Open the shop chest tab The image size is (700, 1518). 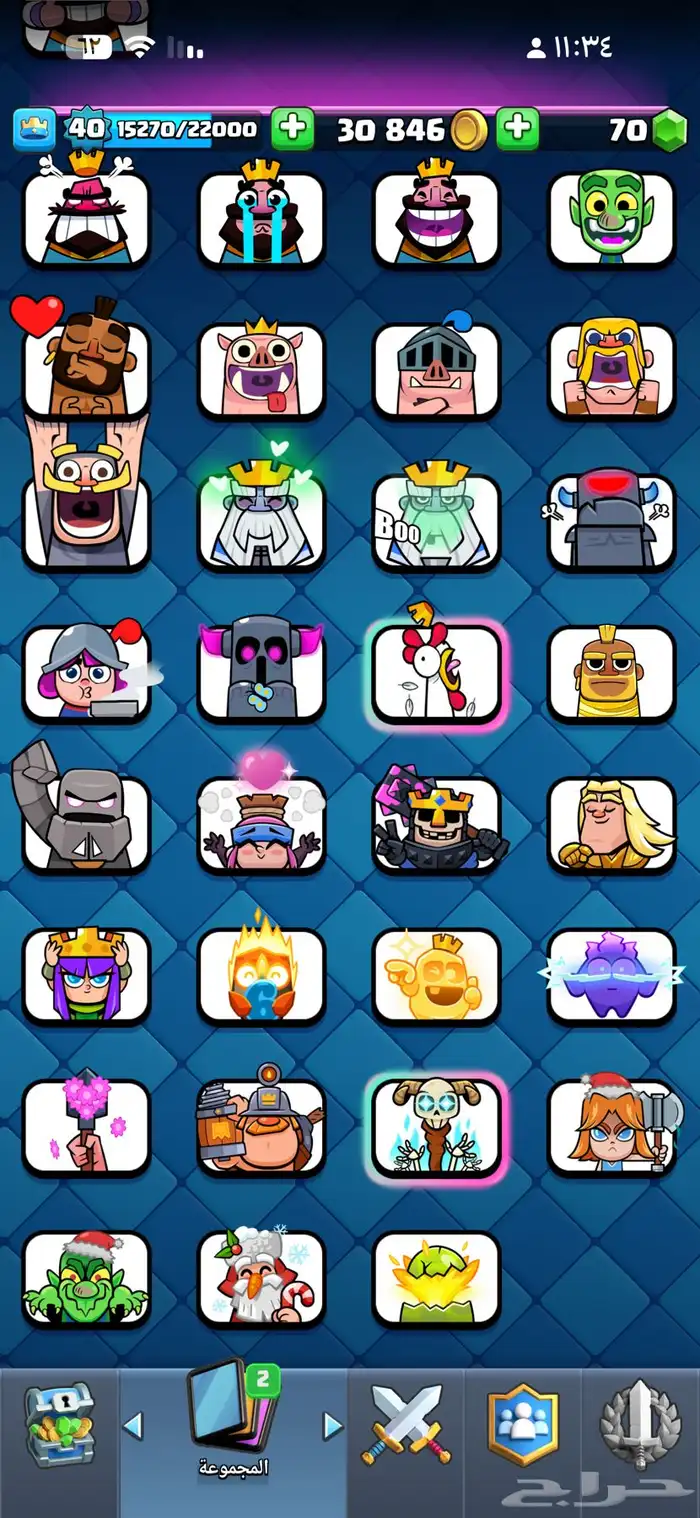[58, 1423]
